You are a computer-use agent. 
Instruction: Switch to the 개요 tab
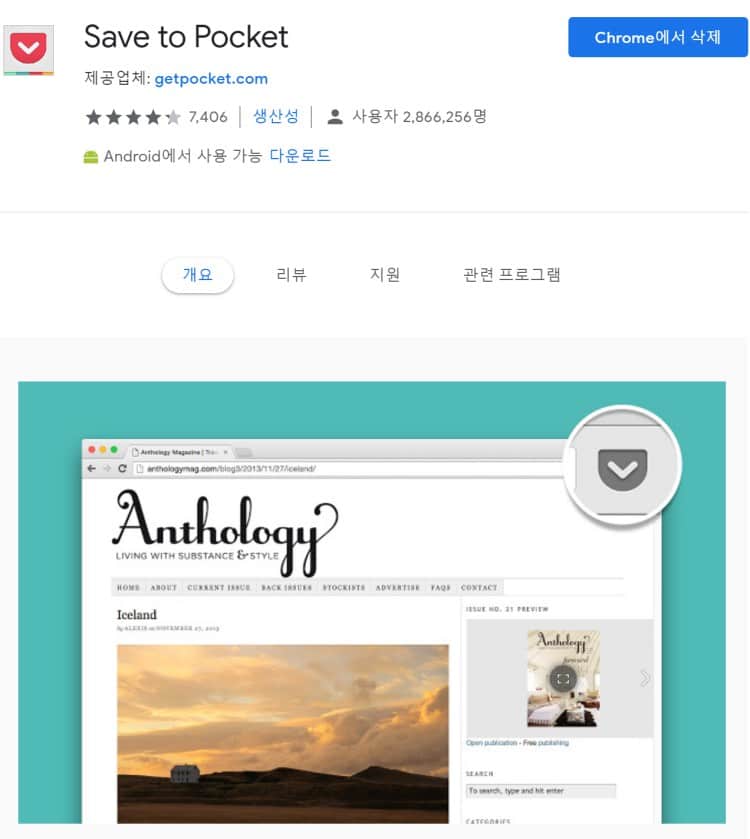point(197,275)
